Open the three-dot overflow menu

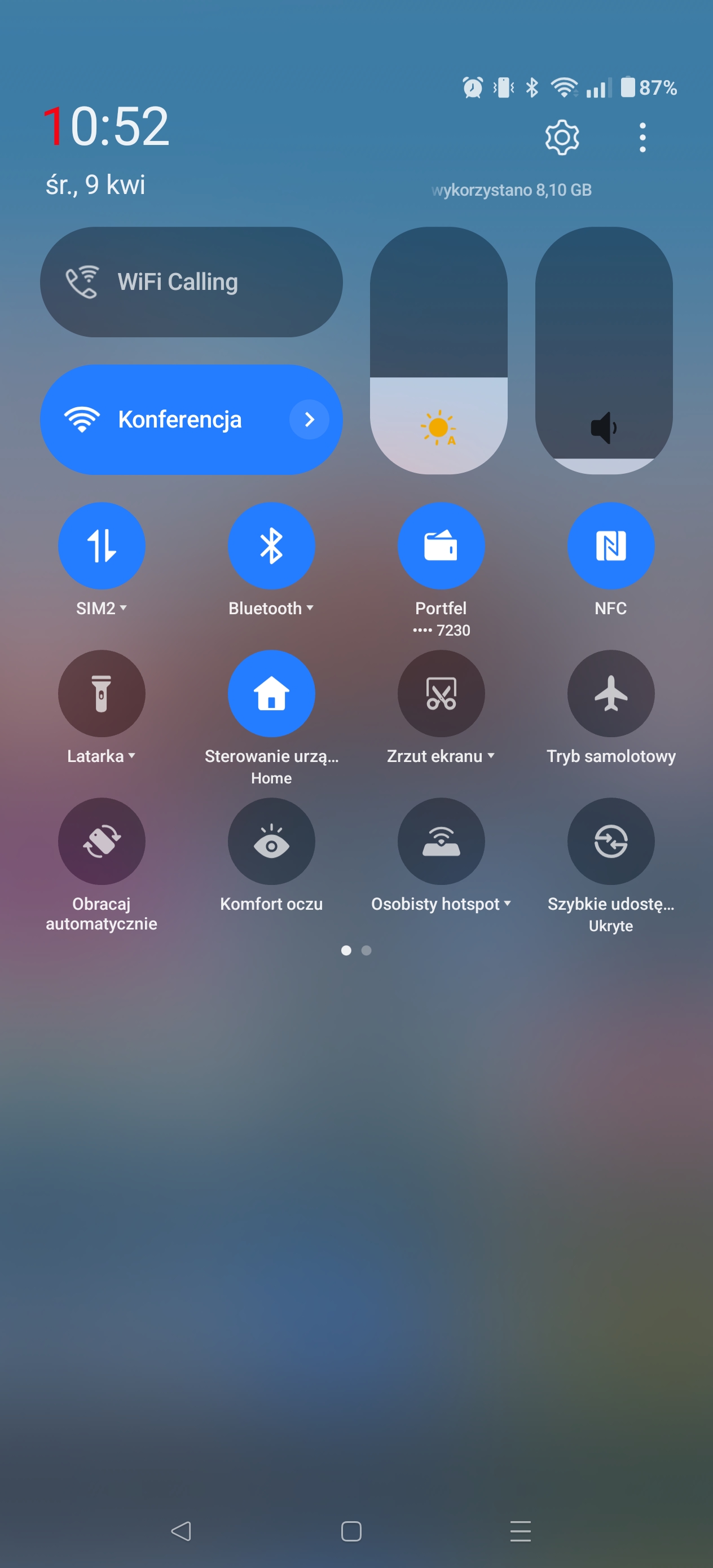[642, 138]
